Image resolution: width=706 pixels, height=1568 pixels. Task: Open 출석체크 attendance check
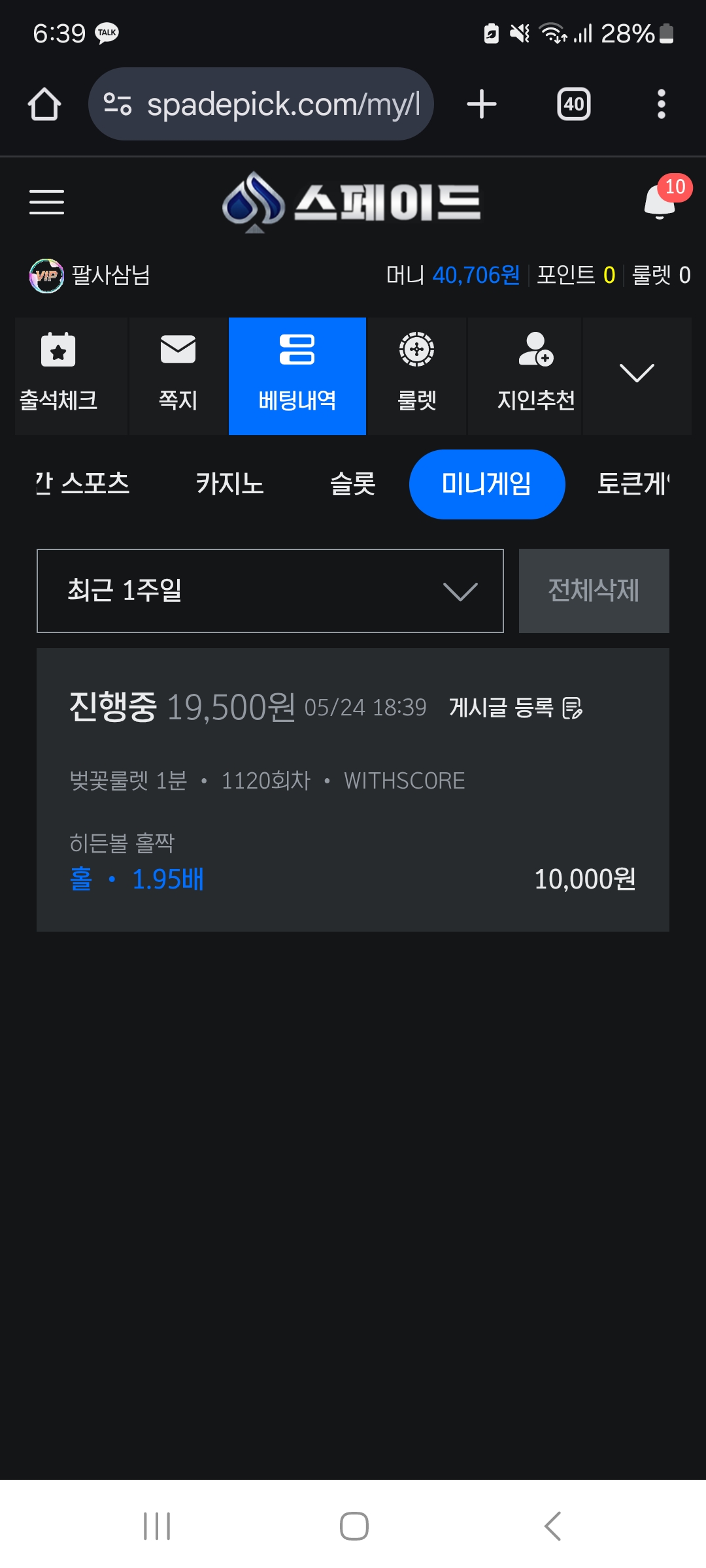click(58, 376)
